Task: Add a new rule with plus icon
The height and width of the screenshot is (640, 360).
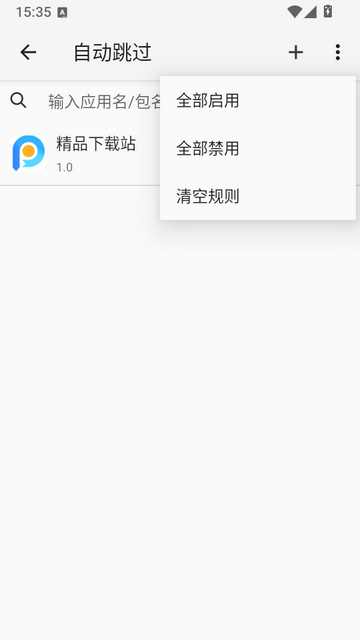Action: click(296, 52)
